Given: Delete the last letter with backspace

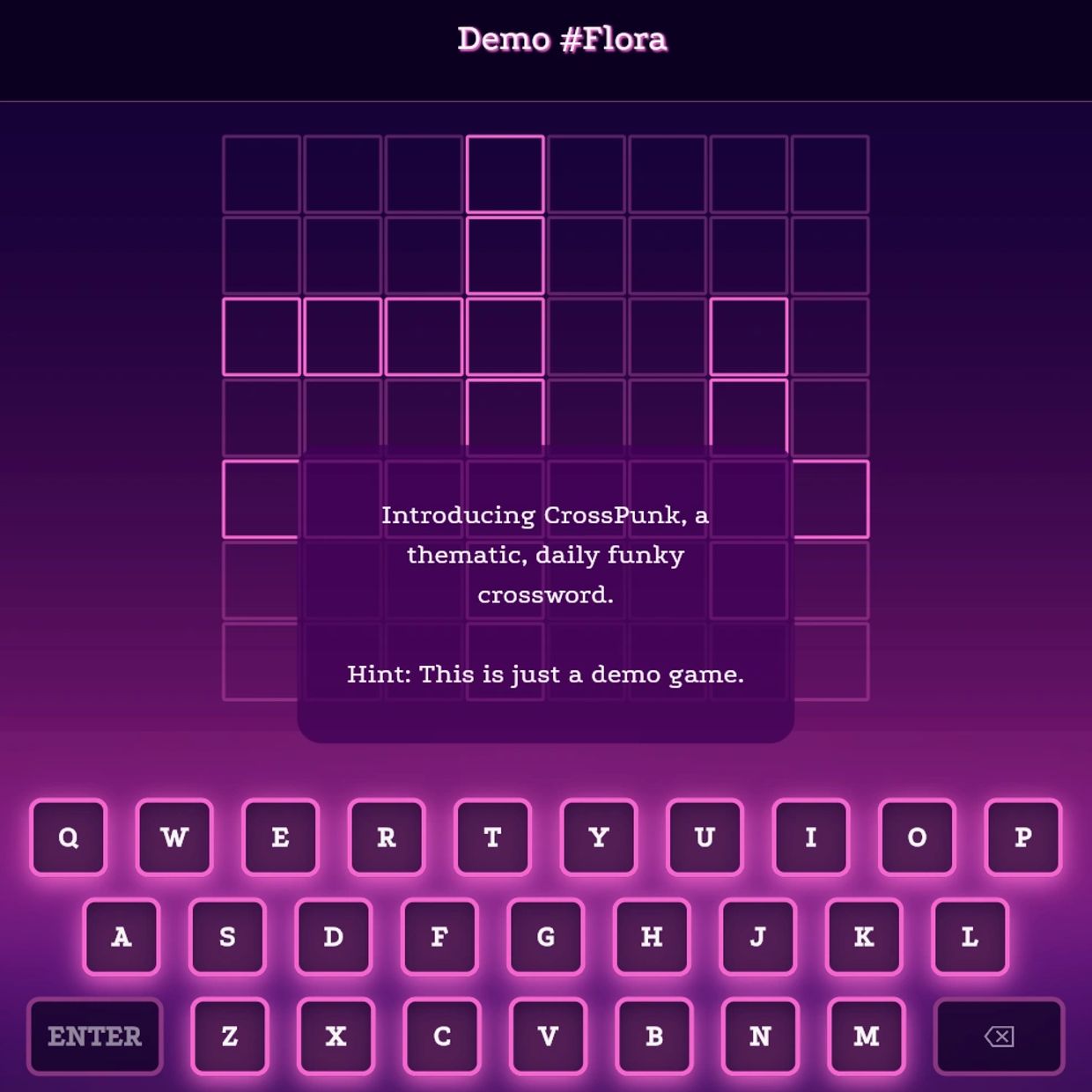Looking at the screenshot, I should tap(999, 1037).
